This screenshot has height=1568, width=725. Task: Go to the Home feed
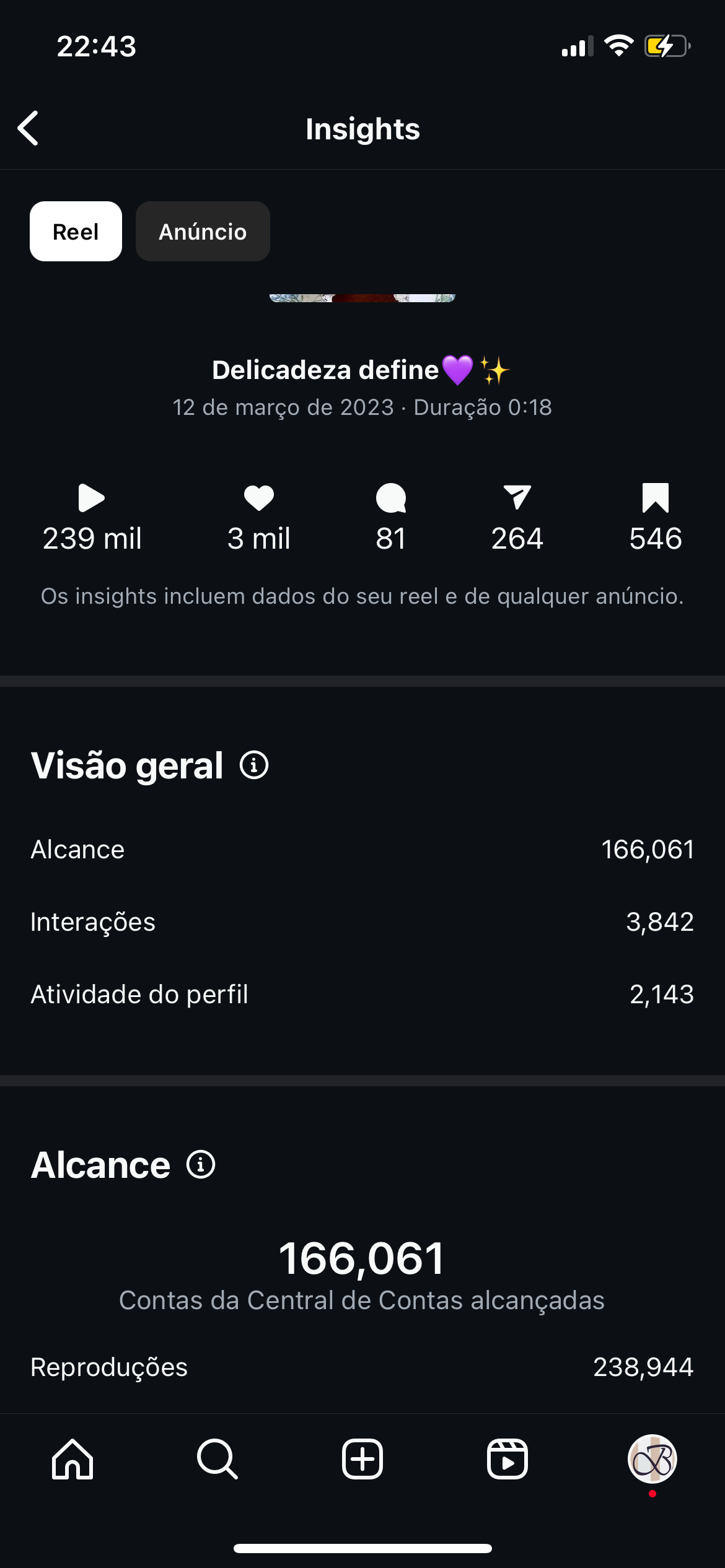pyautogui.click(x=72, y=1459)
